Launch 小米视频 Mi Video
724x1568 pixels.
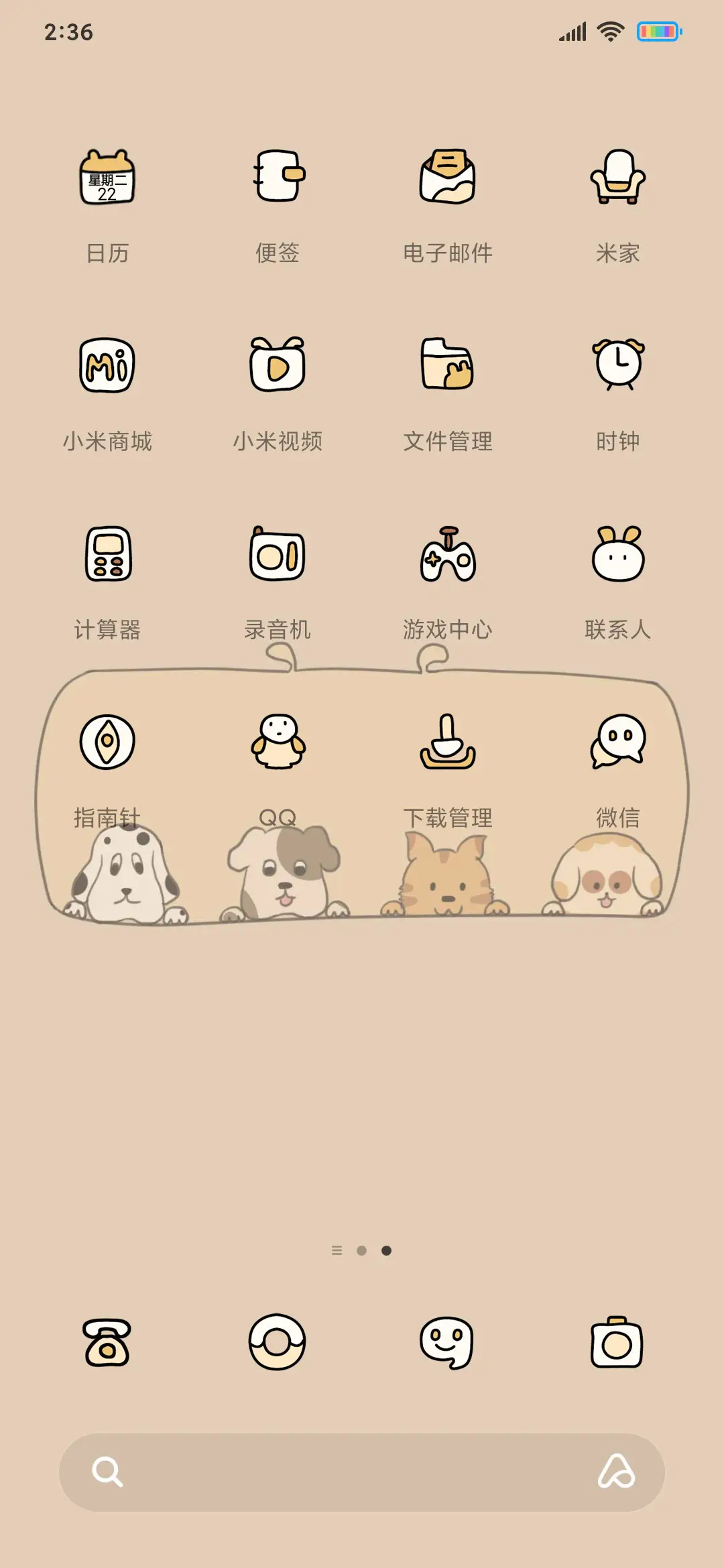point(278,365)
